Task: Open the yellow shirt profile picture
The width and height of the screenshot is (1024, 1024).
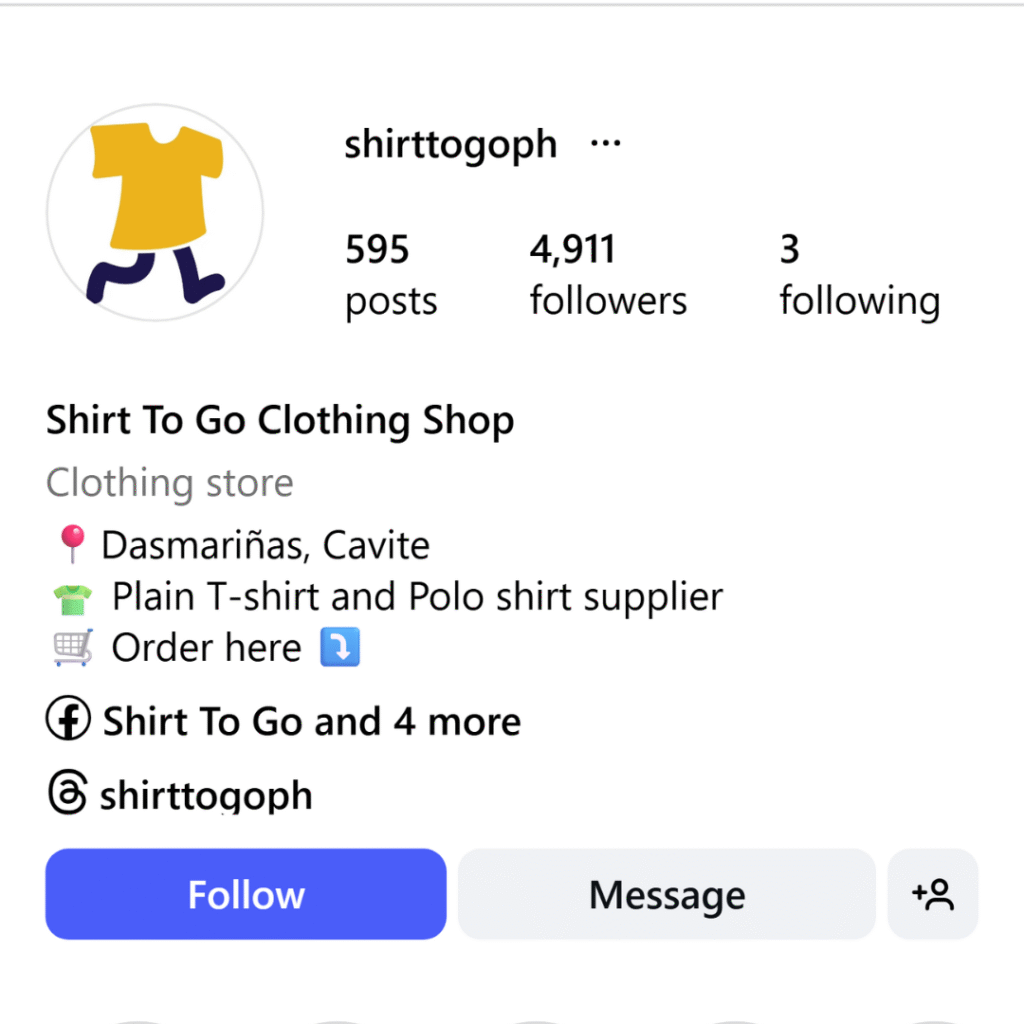Action: [155, 212]
